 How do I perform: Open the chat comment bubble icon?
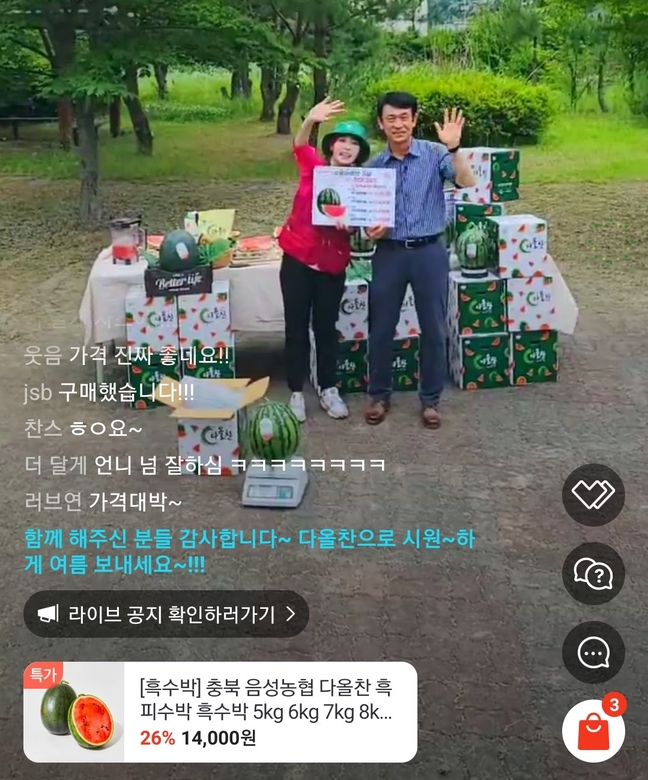coord(593,653)
